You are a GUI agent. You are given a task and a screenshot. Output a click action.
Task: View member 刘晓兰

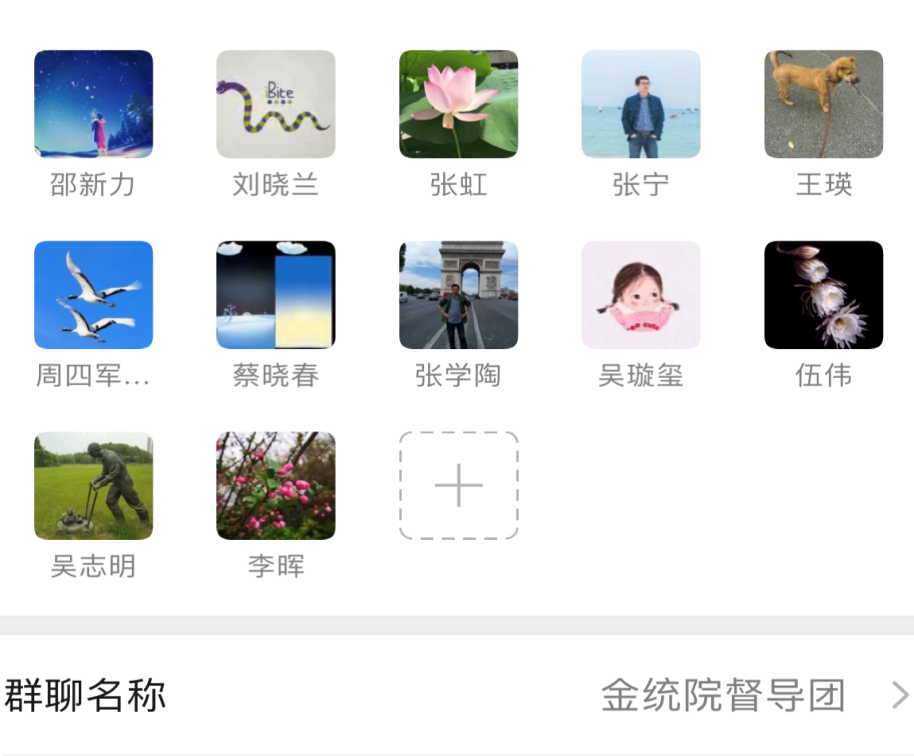click(276, 105)
